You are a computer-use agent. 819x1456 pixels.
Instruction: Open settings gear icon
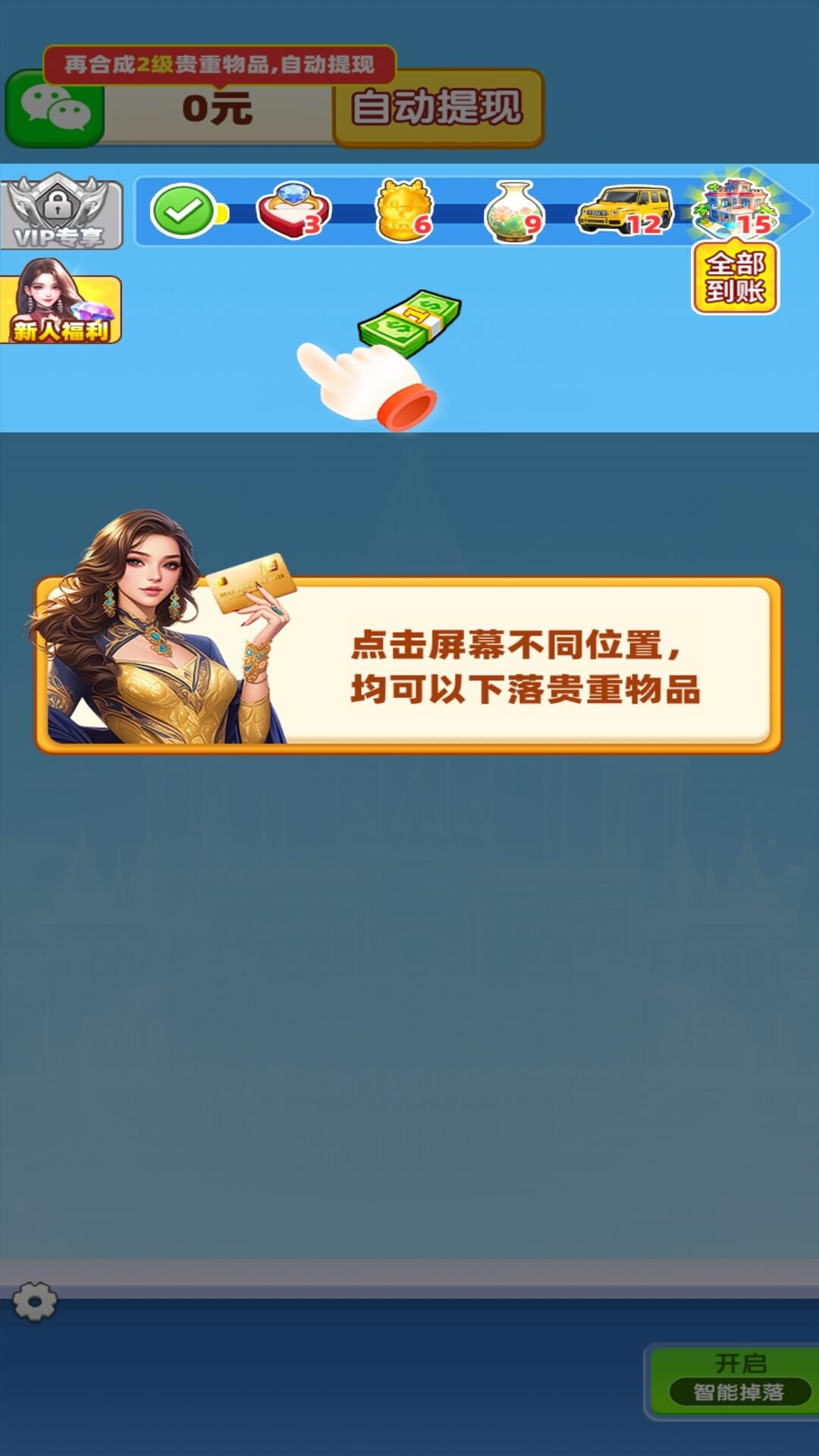tap(35, 1301)
